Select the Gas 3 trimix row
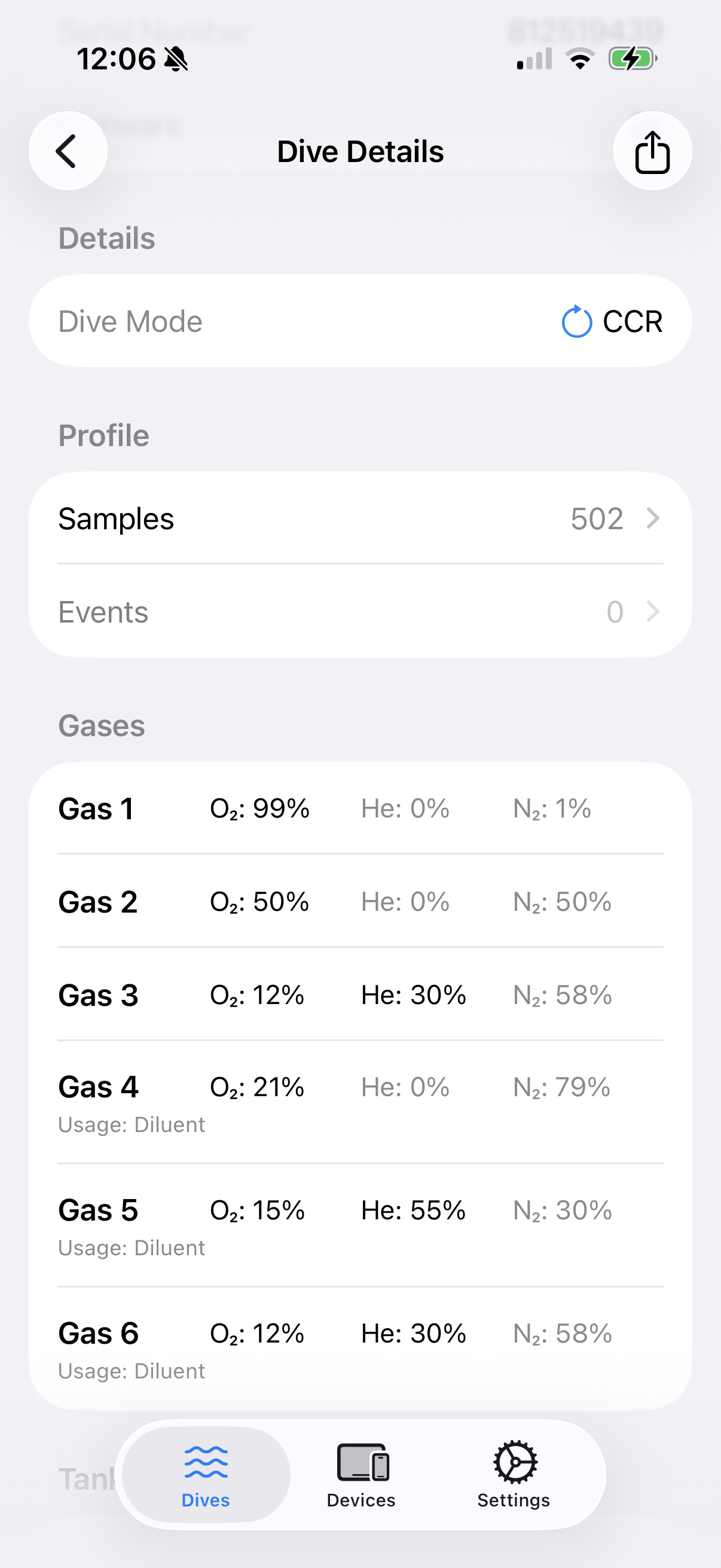Screen dimensions: 721x1568 pos(361,995)
